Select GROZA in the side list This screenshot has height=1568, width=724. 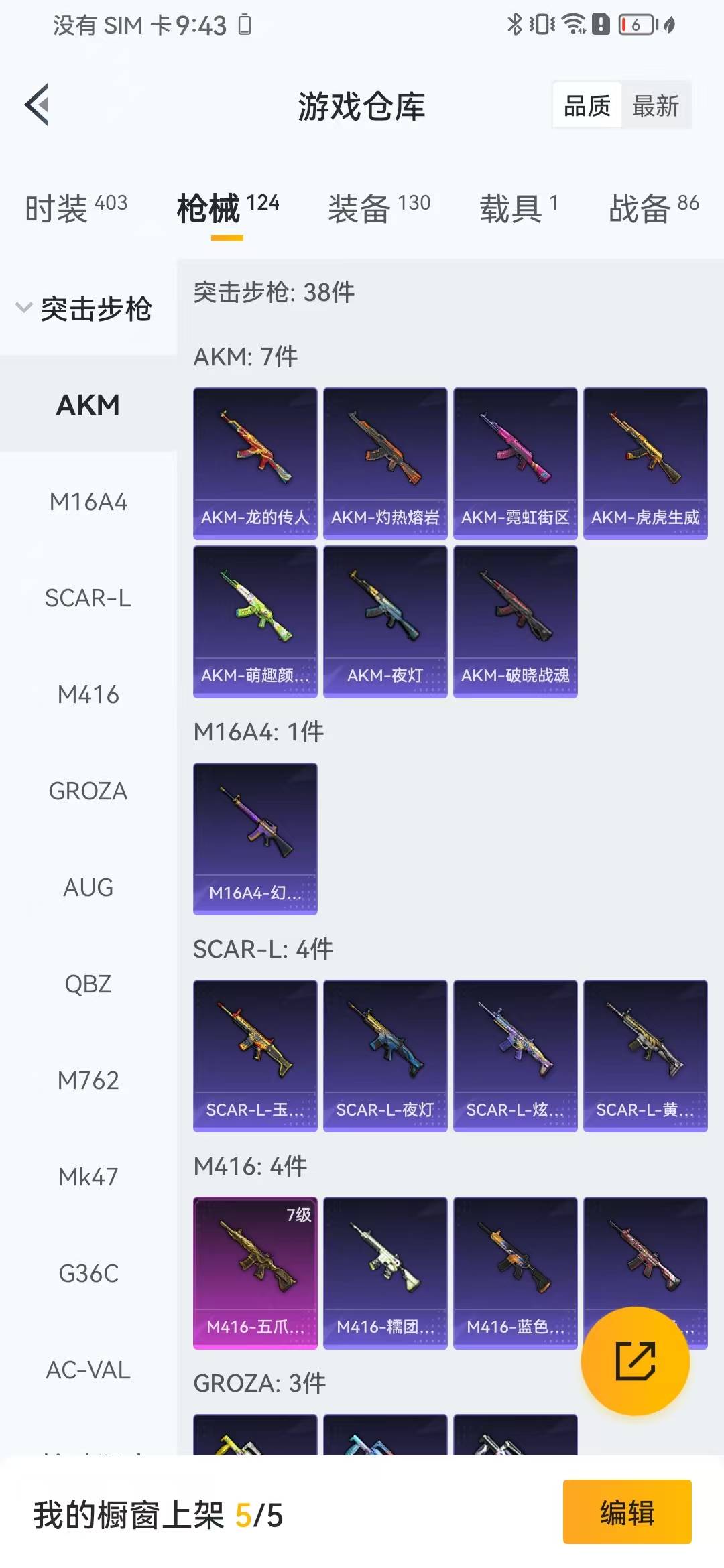pyautogui.click(x=88, y=791)
